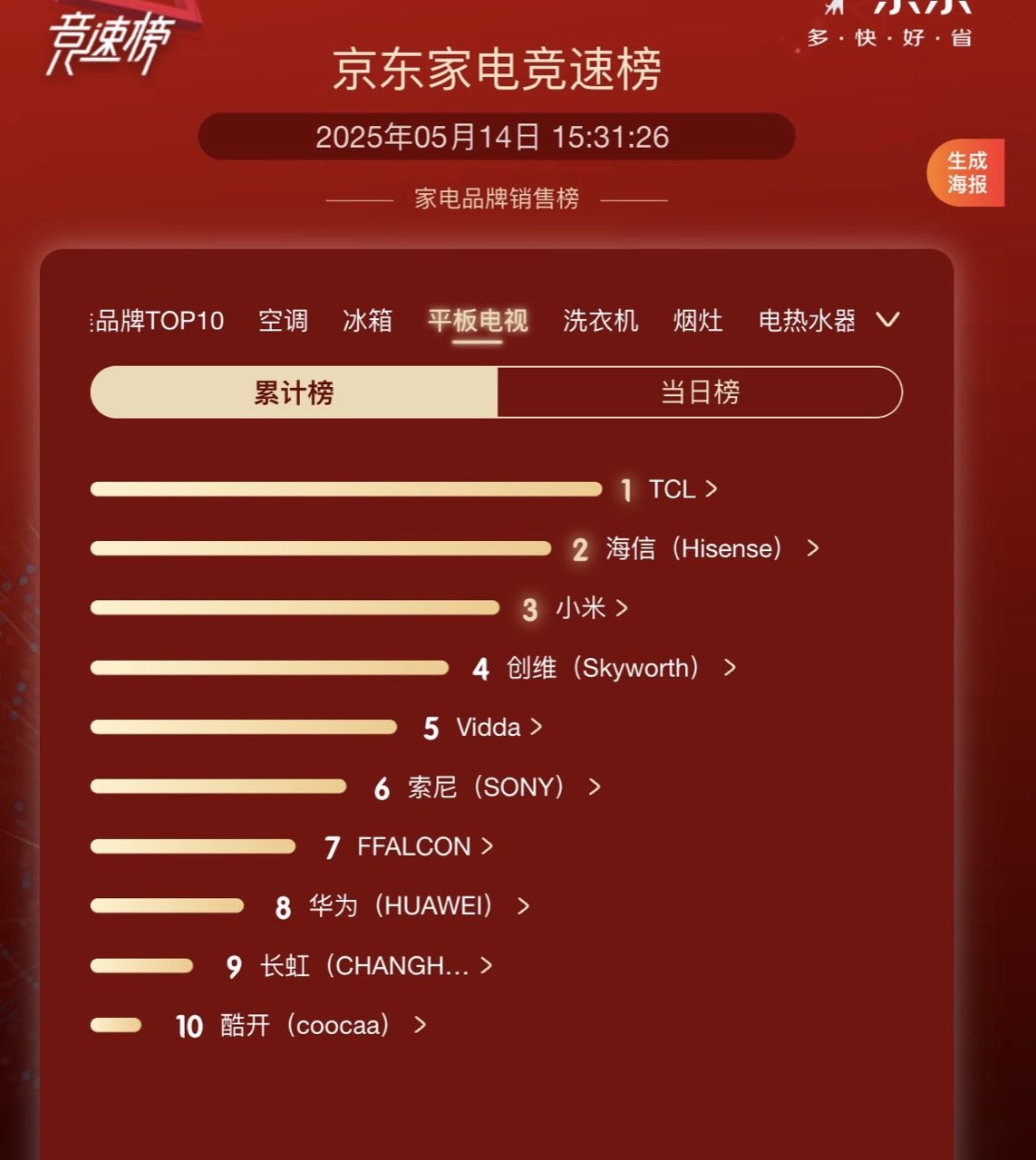View the 索尼 (SONY) brand entry
This screenshot has height=1160, width=1036.
[x=486, y=787]
